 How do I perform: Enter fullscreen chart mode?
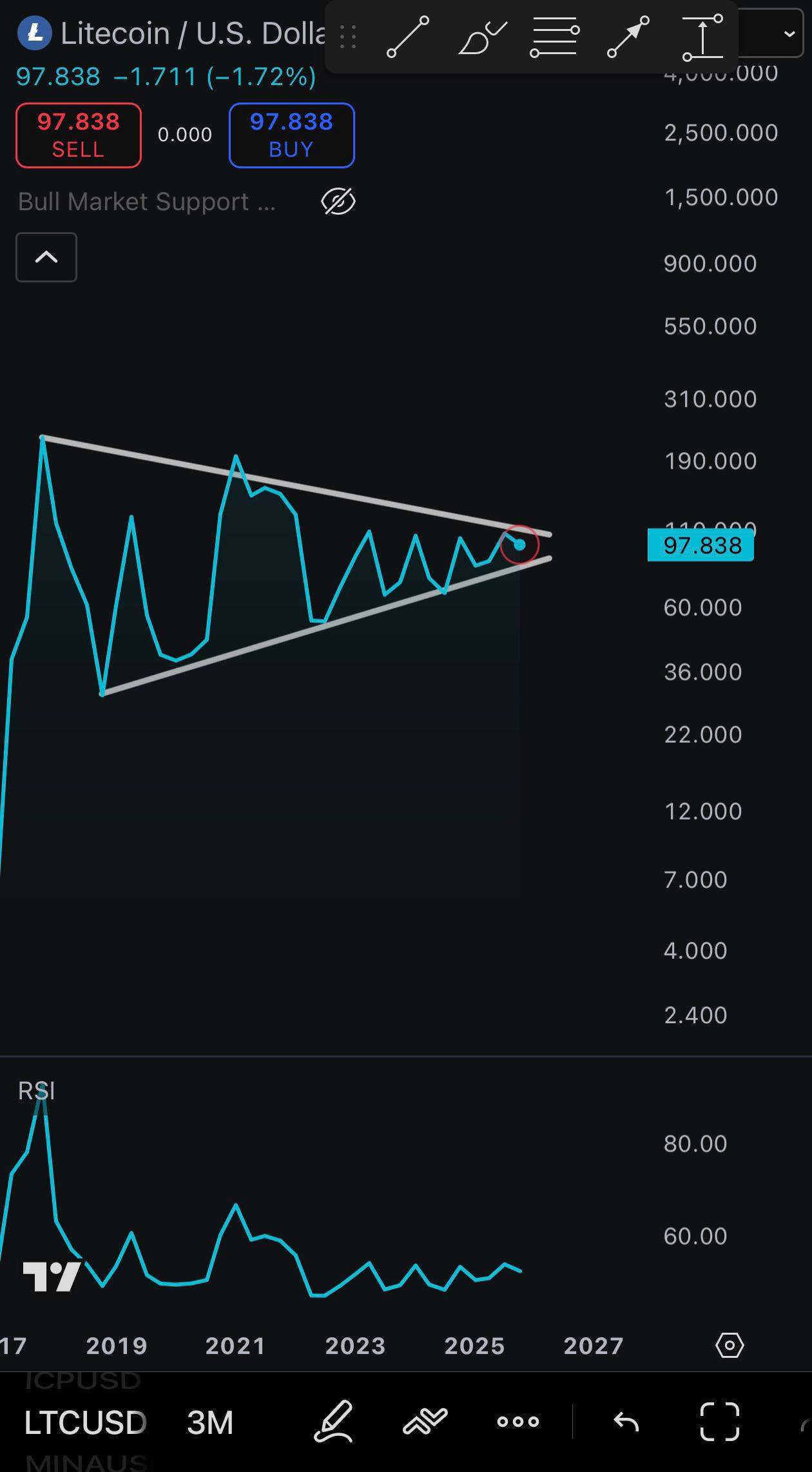(719, 1421)
